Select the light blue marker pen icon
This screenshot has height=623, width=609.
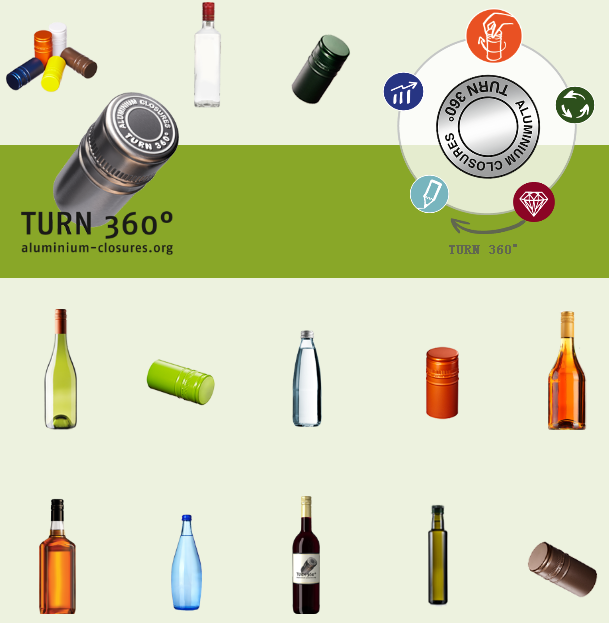[x=430, y=193]
